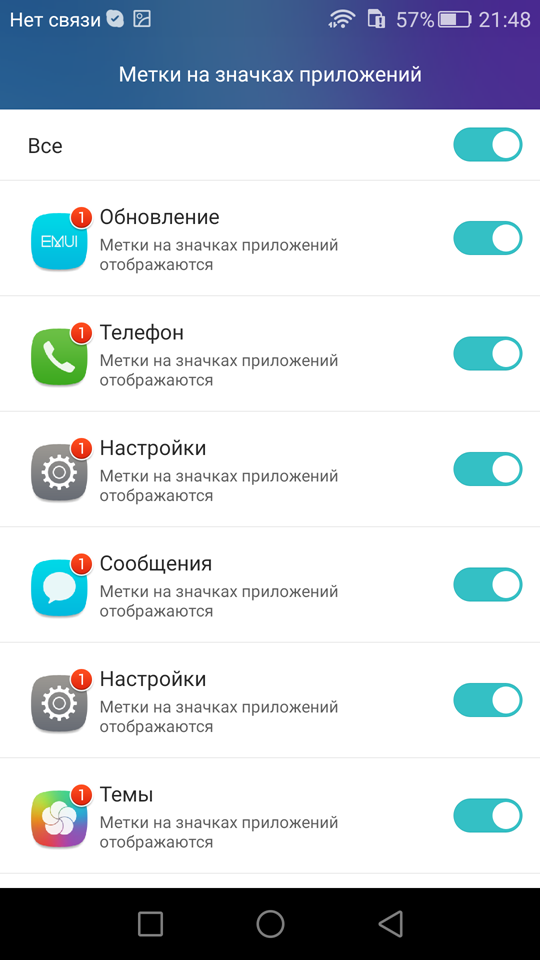The width and height of the screenshot is (540, 960).
Task: Disable badges for Обновление
Action: tap(487, 238)
